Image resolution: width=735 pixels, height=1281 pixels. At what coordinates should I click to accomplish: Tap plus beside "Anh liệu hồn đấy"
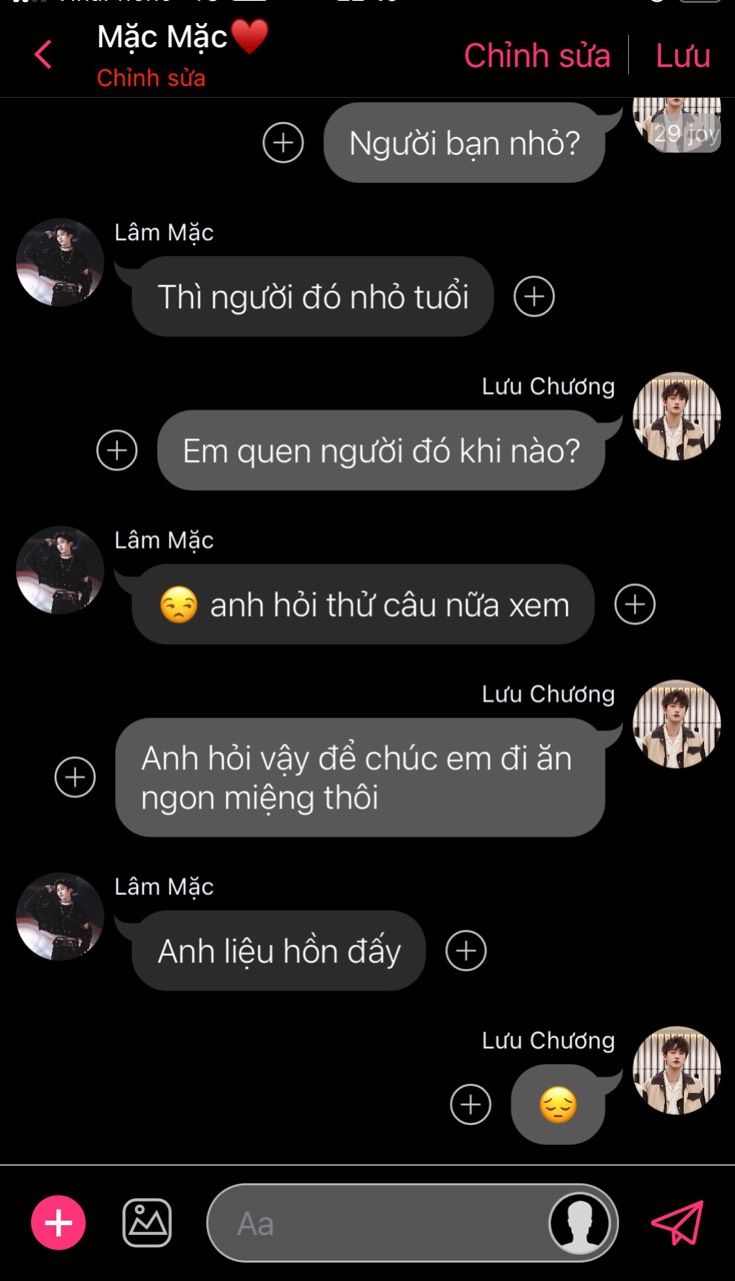pos(466,950)
